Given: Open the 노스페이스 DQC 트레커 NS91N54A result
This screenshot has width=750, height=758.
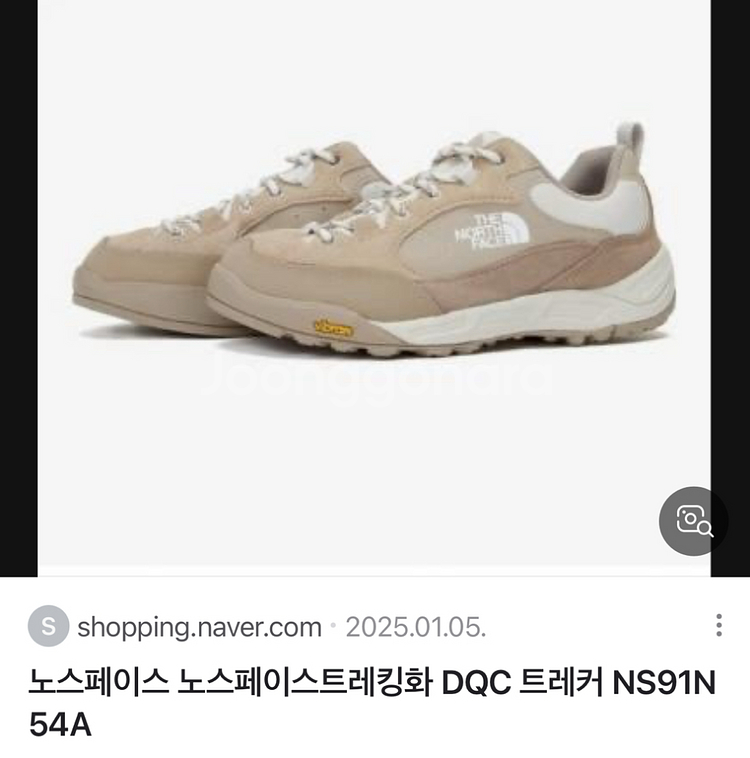Looking at the screenshot, I should click(372, 704).
